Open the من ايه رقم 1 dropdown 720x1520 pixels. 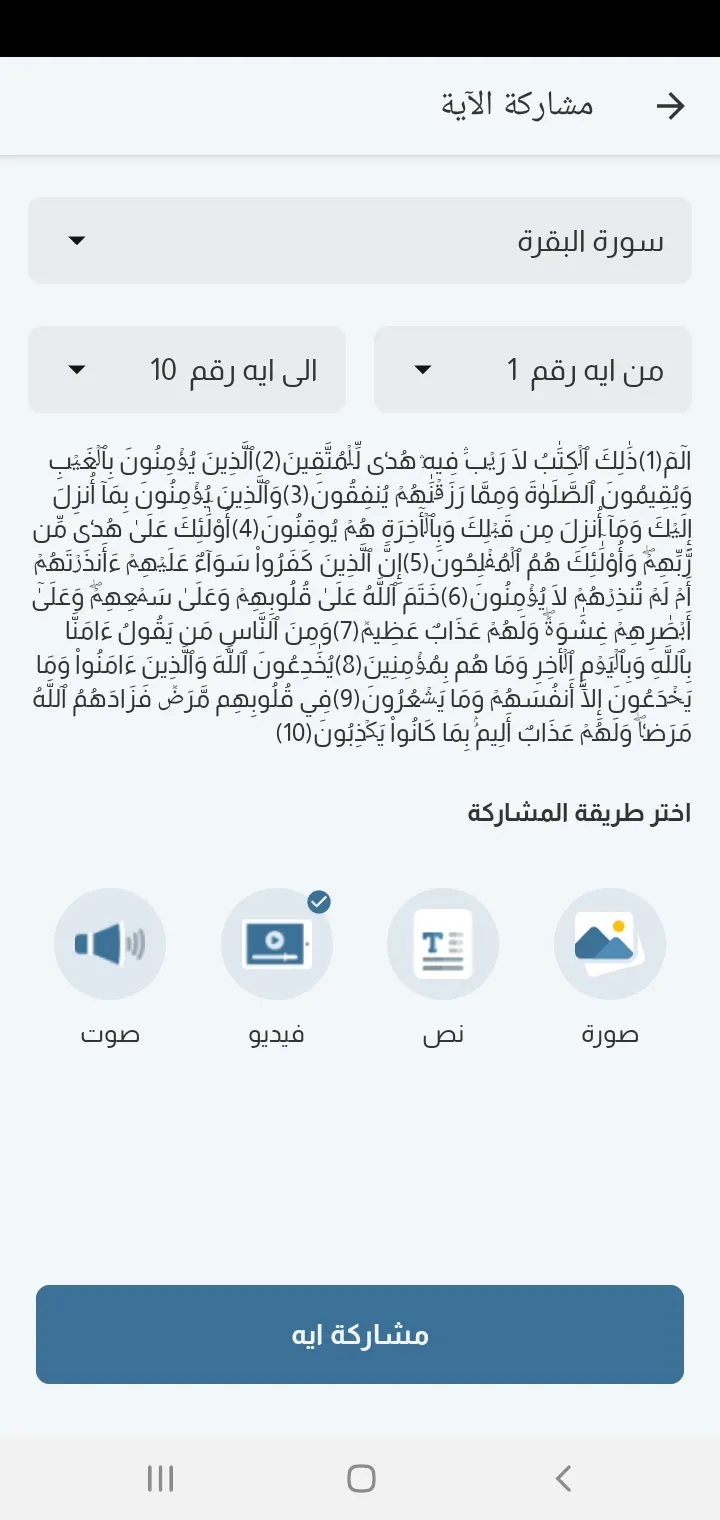coord(533,370)
